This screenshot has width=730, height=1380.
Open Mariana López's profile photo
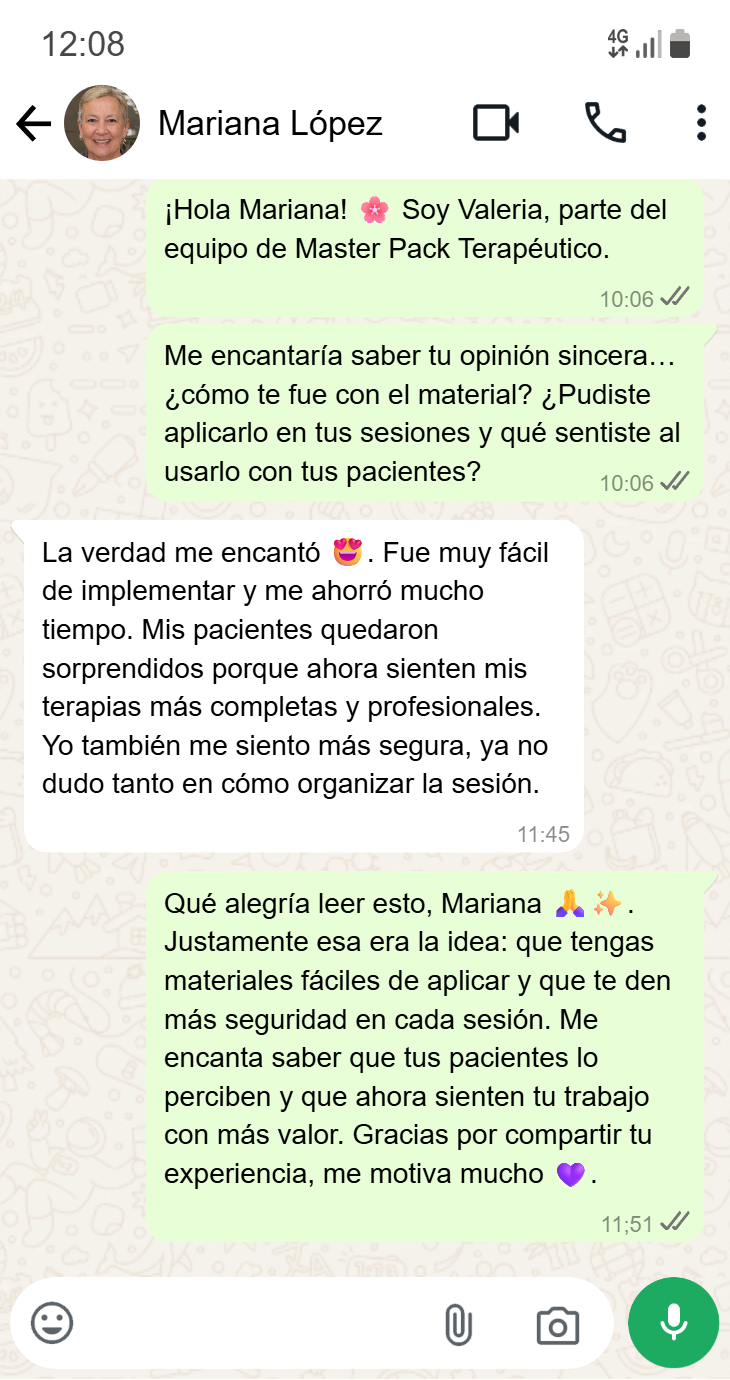[102, 123]
